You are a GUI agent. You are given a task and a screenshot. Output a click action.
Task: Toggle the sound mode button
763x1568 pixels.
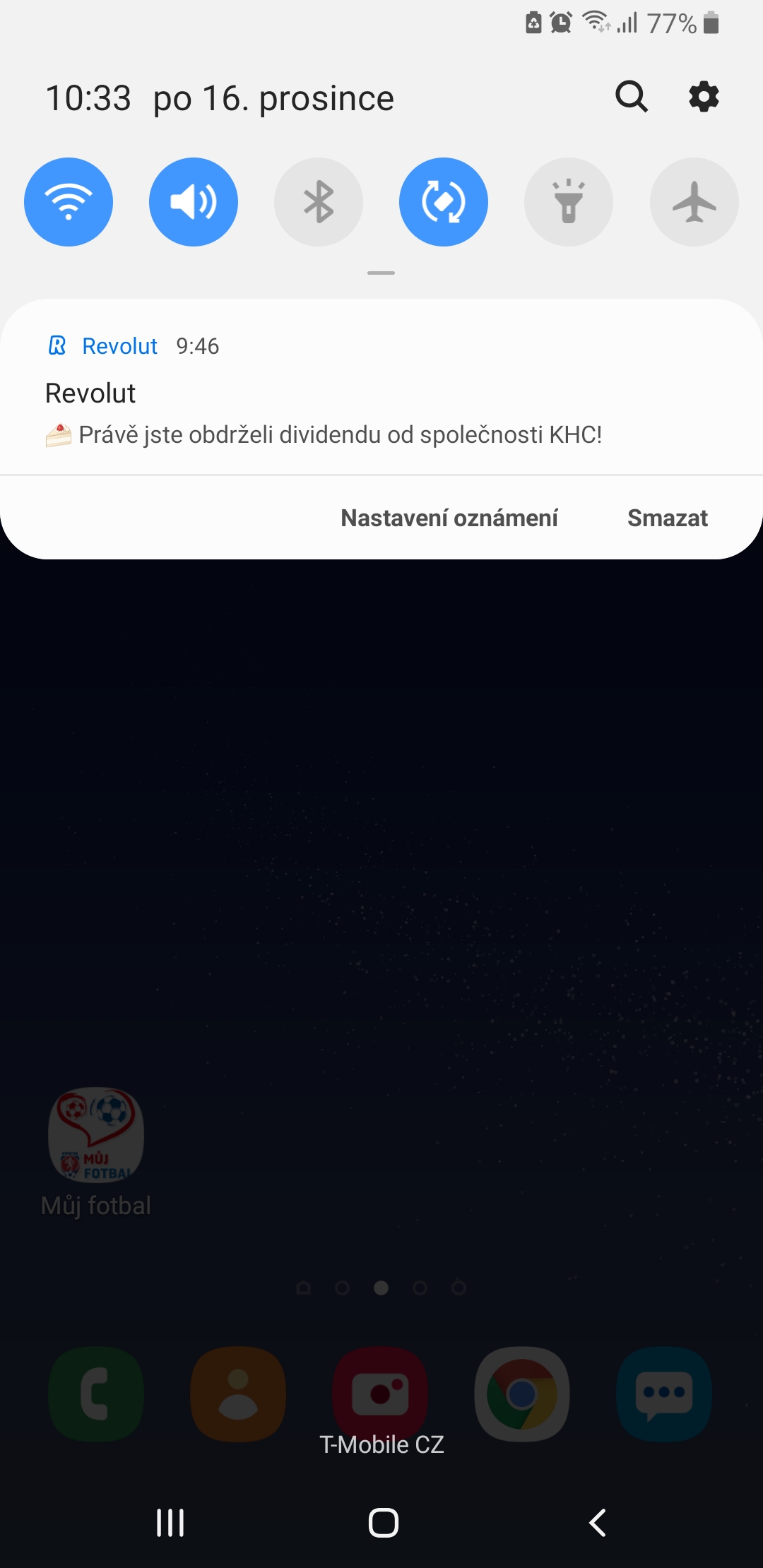pos(194,202)
